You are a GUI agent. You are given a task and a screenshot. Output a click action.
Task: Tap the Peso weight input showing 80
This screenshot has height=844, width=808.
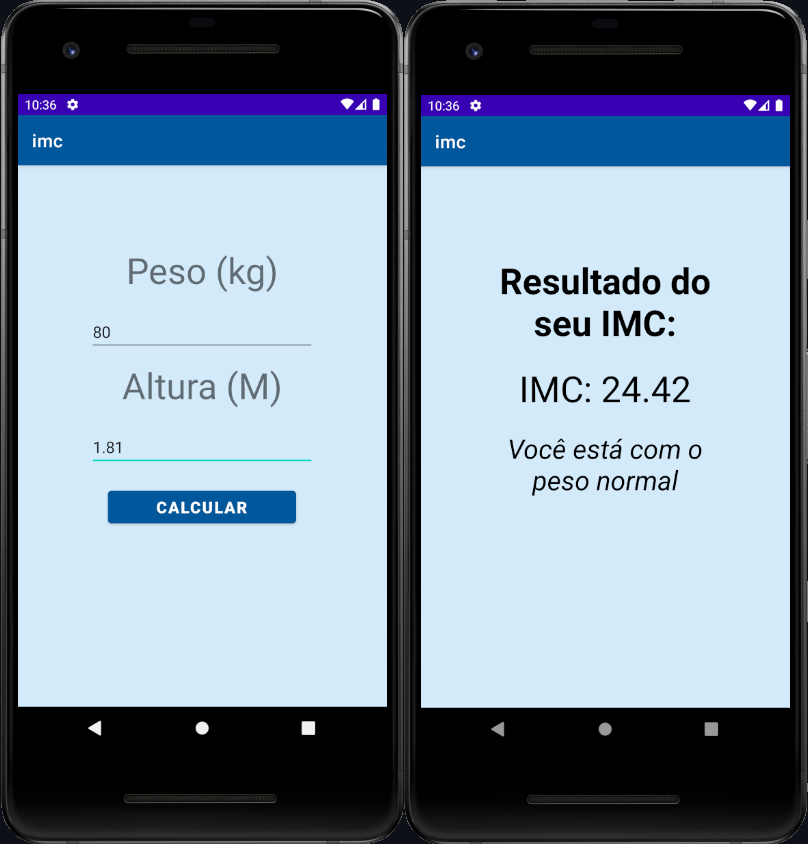[x=200, y=331]
